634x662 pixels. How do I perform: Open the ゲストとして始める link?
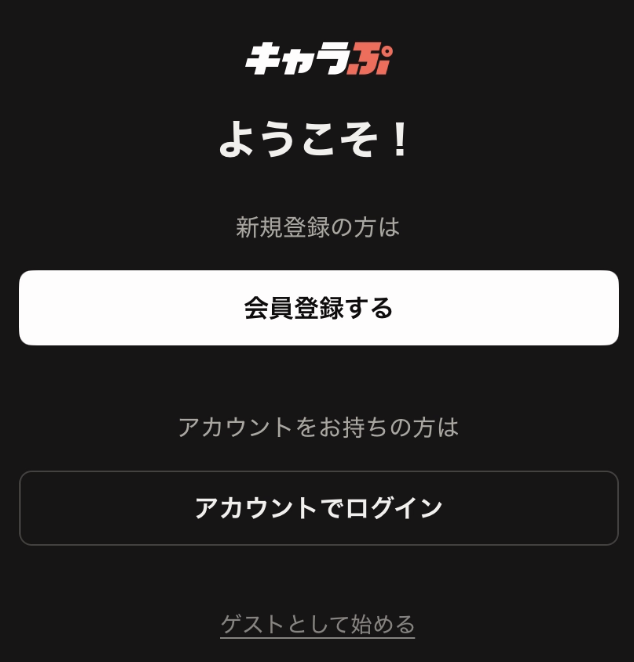pyautogui.click(x=317, y=625)
